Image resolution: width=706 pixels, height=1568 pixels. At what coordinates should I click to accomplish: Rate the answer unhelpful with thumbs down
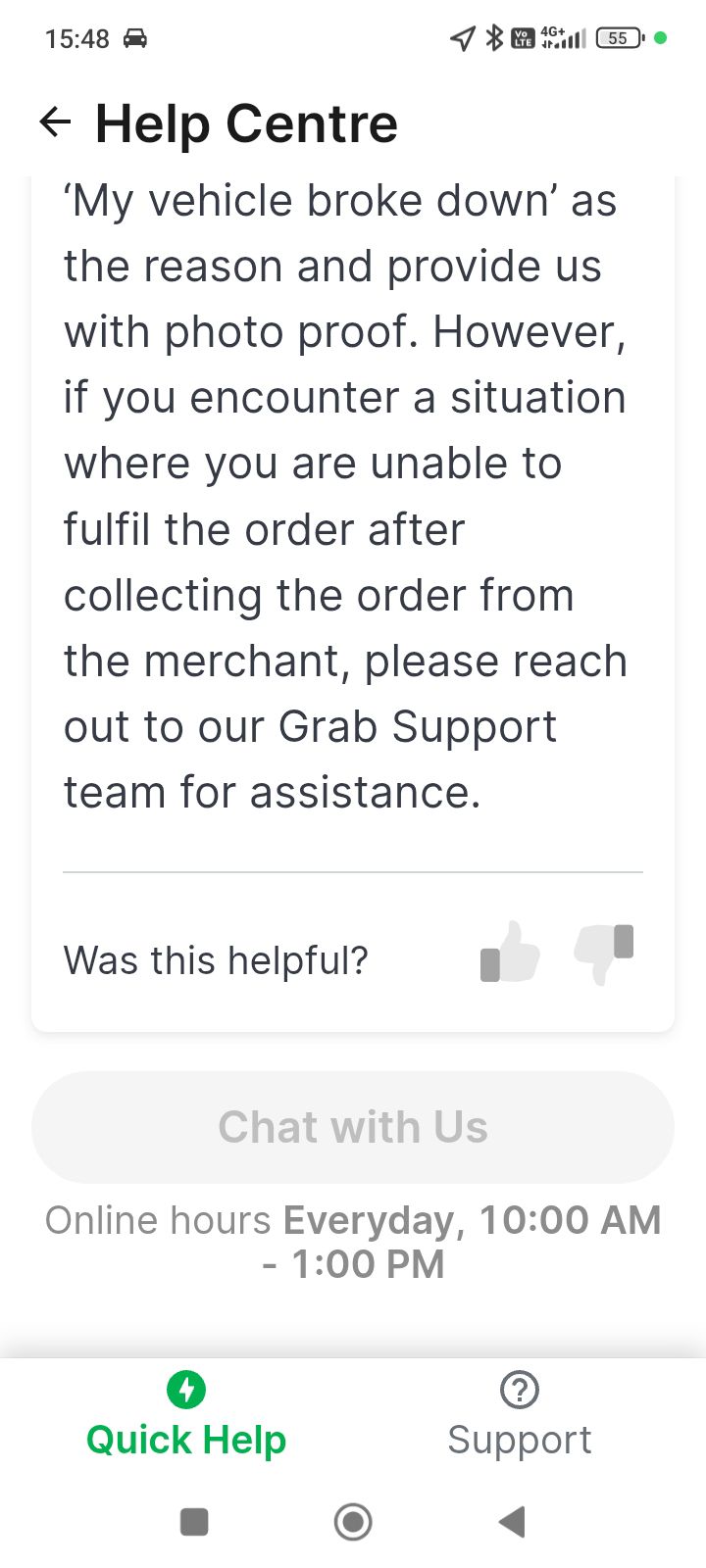coord(604,953)
